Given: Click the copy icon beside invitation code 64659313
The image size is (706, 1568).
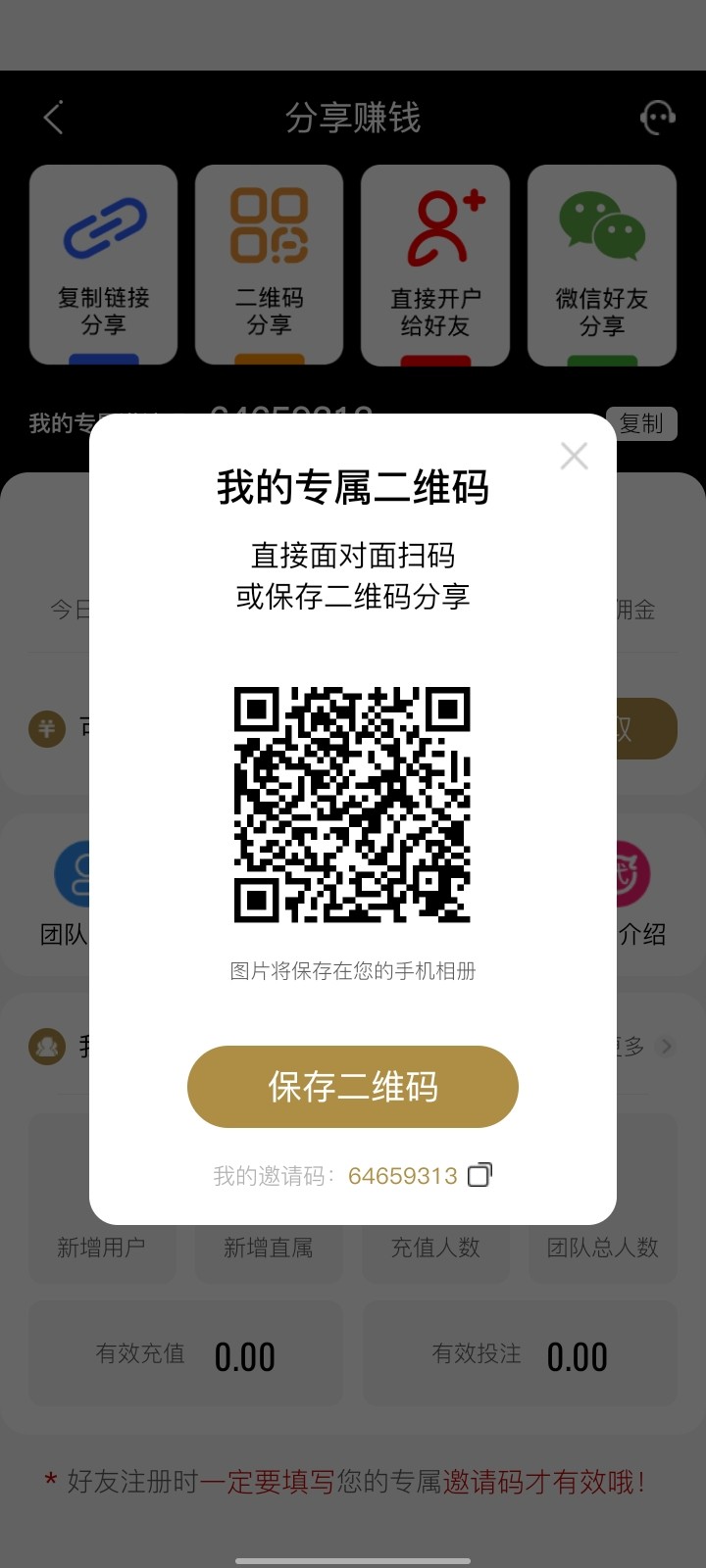Looking at the screenshot, I should (x=479, y=1175).
